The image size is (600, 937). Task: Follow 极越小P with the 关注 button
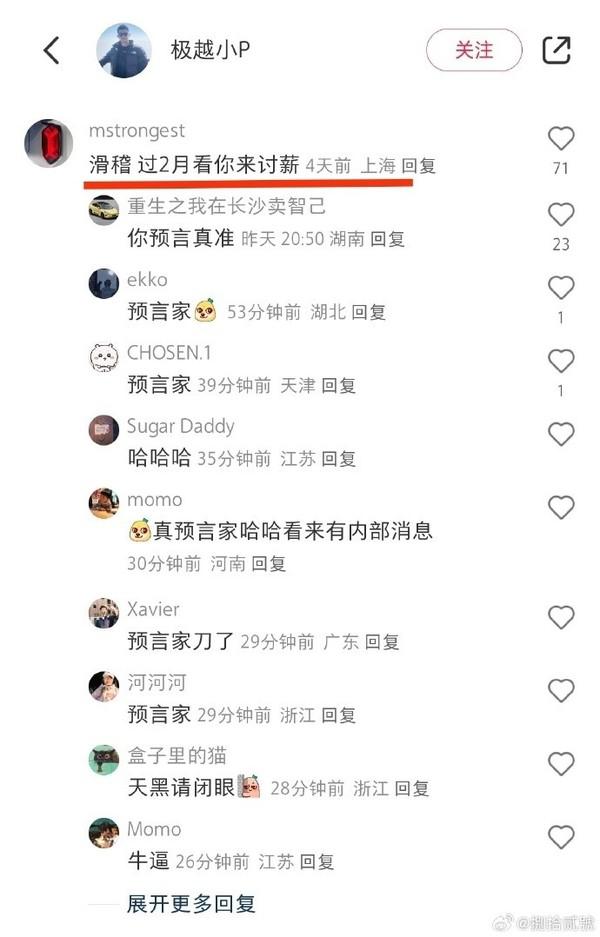tap(474, 50)
